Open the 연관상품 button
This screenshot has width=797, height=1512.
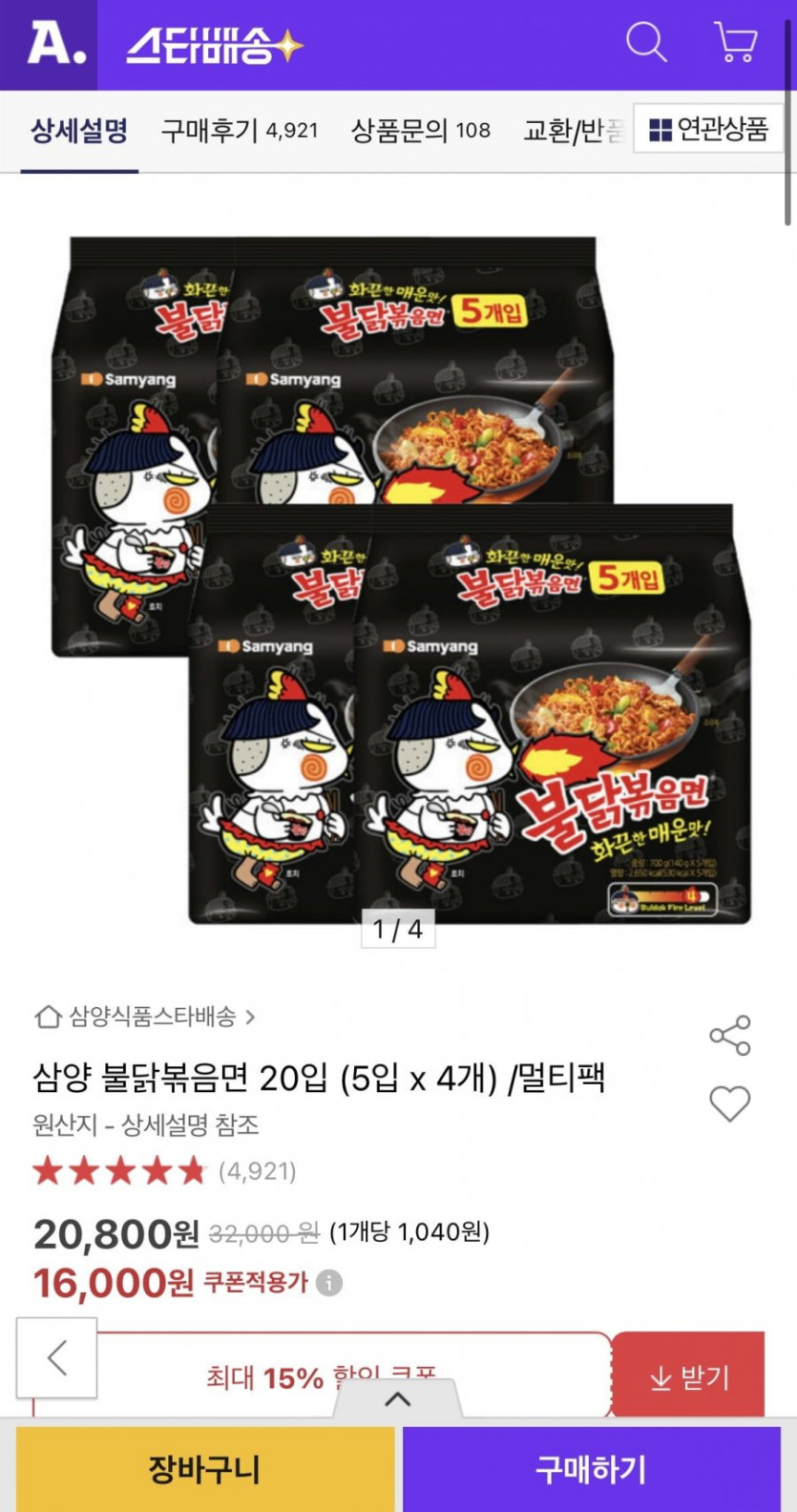708,129
